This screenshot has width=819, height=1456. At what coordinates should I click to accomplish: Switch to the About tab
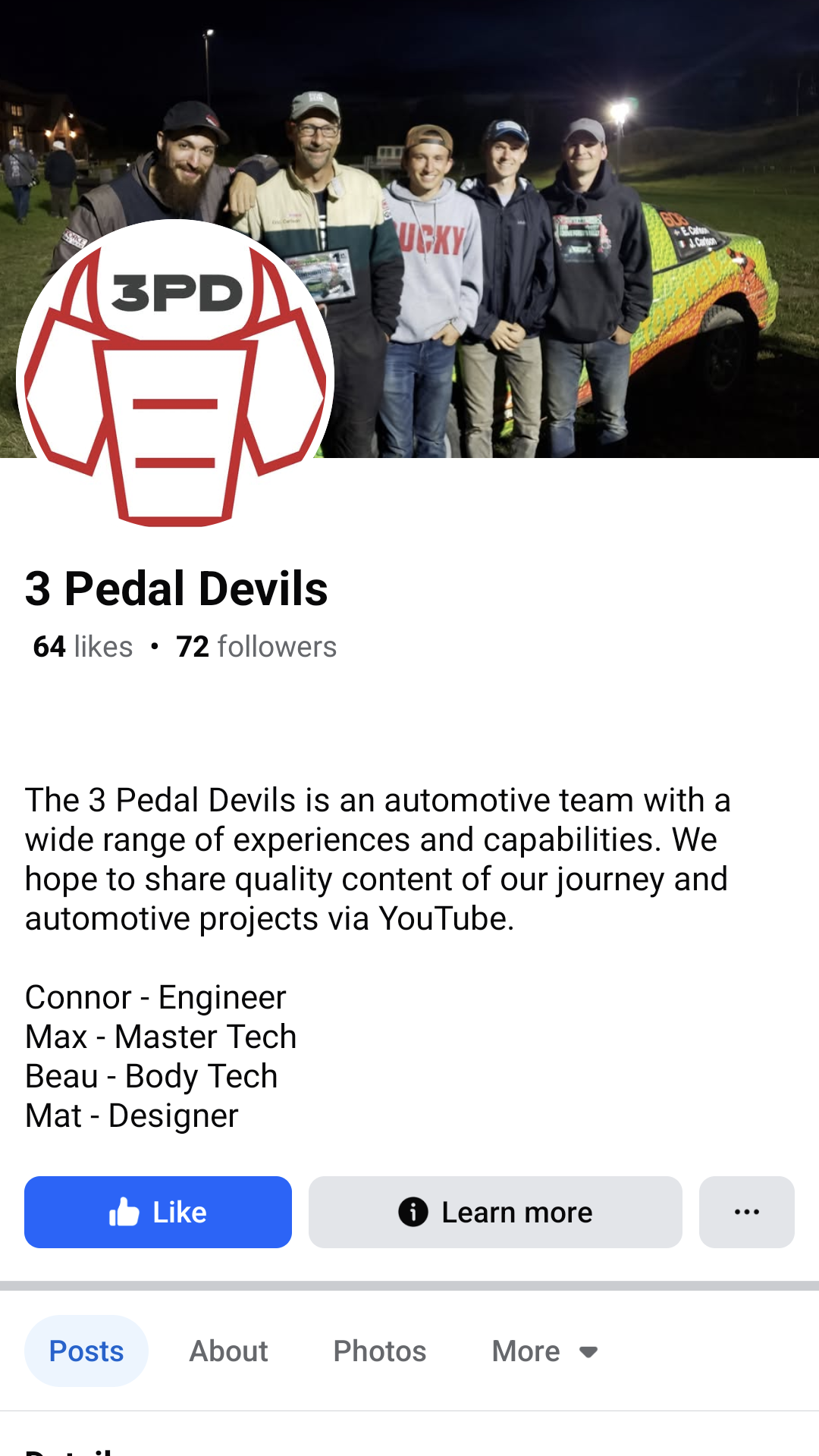228,1351
